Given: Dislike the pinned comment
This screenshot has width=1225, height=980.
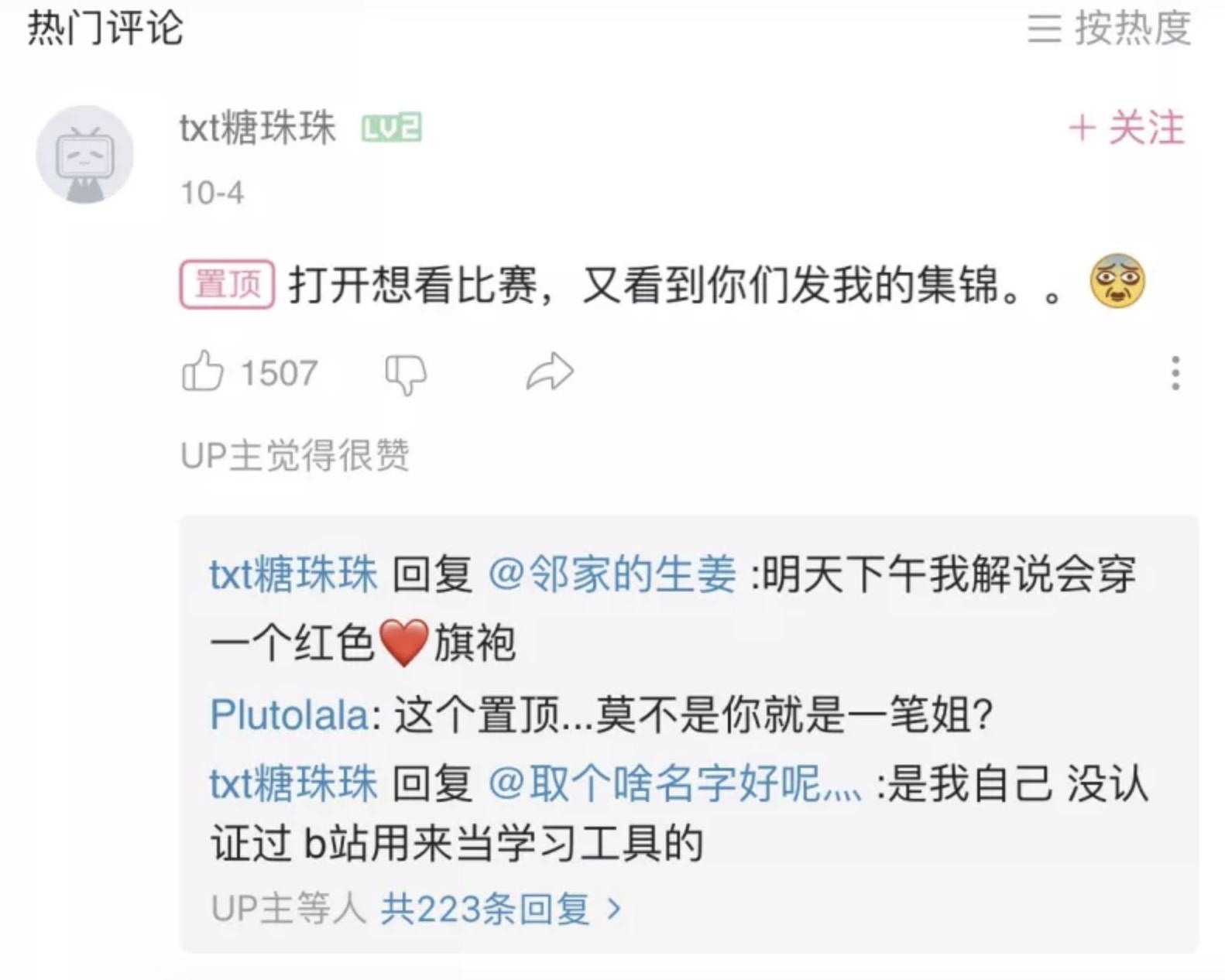Looking at the screenshot, I should pyautogui.click(x=406, y=374).
